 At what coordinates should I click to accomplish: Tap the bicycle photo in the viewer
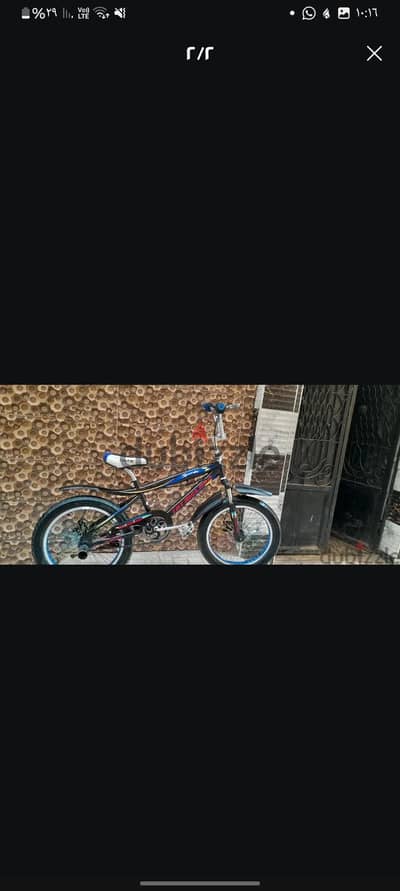point(200,474)
